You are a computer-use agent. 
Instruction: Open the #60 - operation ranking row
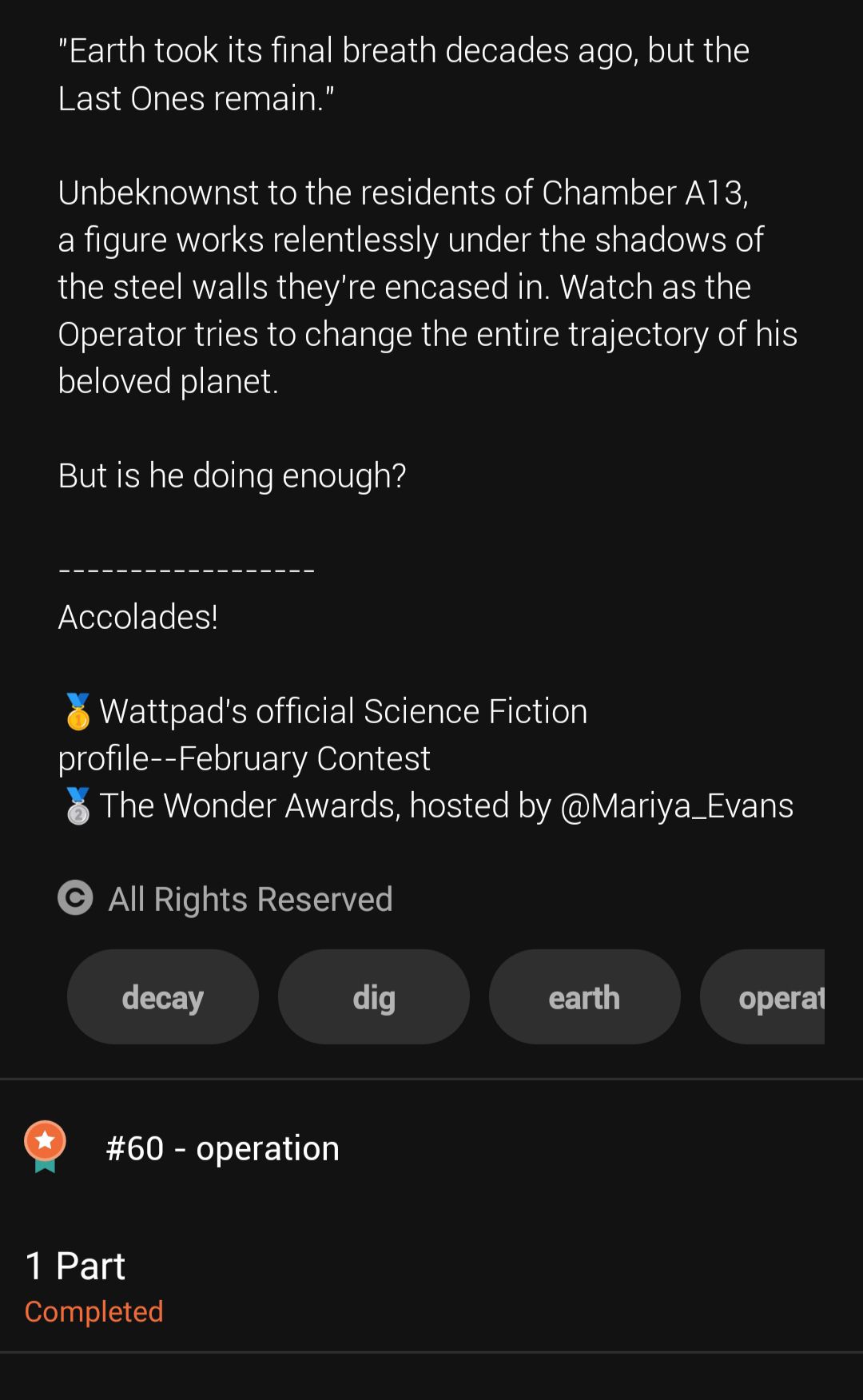431,1147
